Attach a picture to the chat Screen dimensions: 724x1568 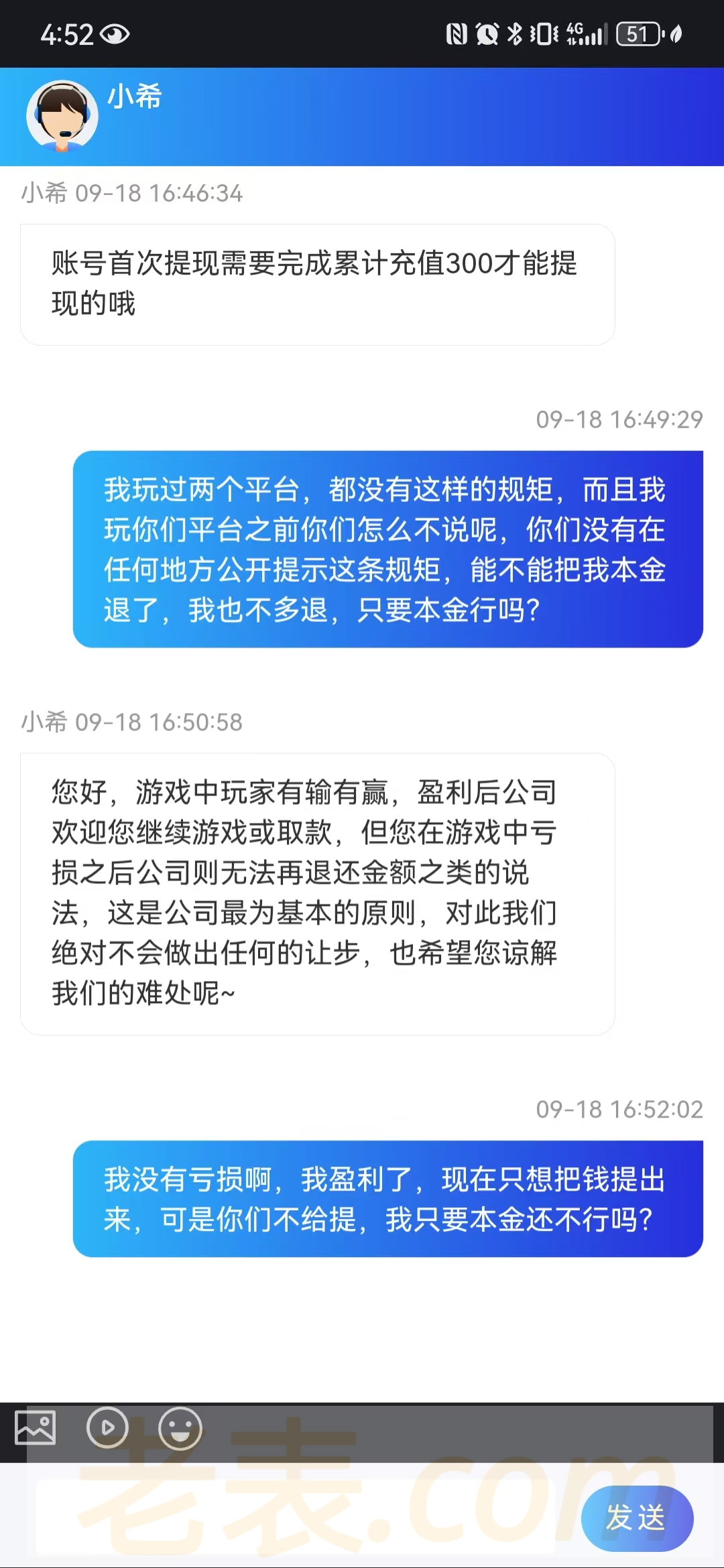click(x=36, y=1428)
